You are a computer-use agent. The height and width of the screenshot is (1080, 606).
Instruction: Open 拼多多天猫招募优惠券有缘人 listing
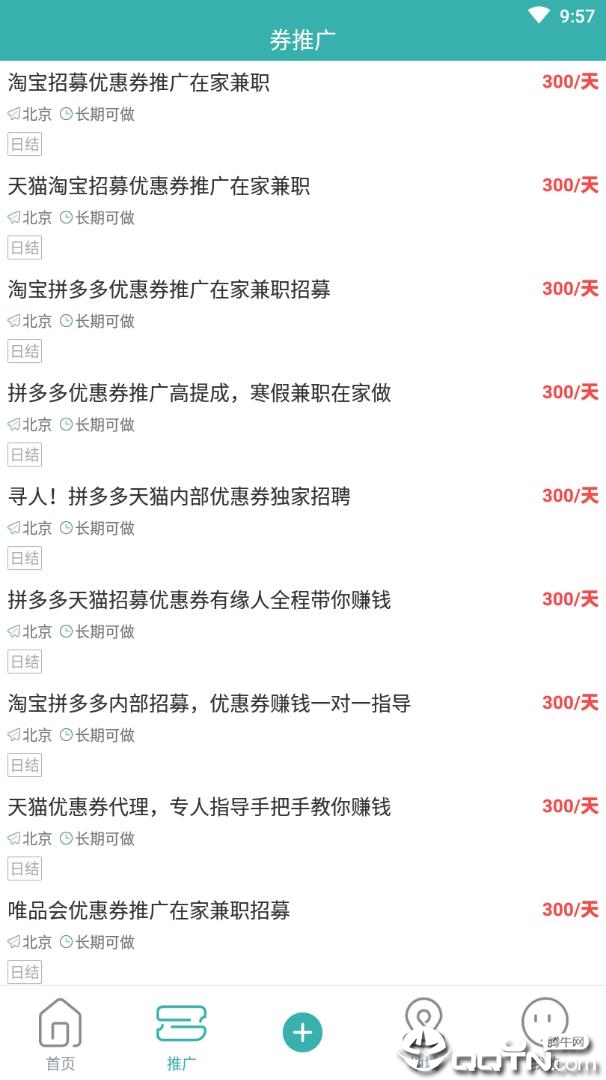pos(199,600)
